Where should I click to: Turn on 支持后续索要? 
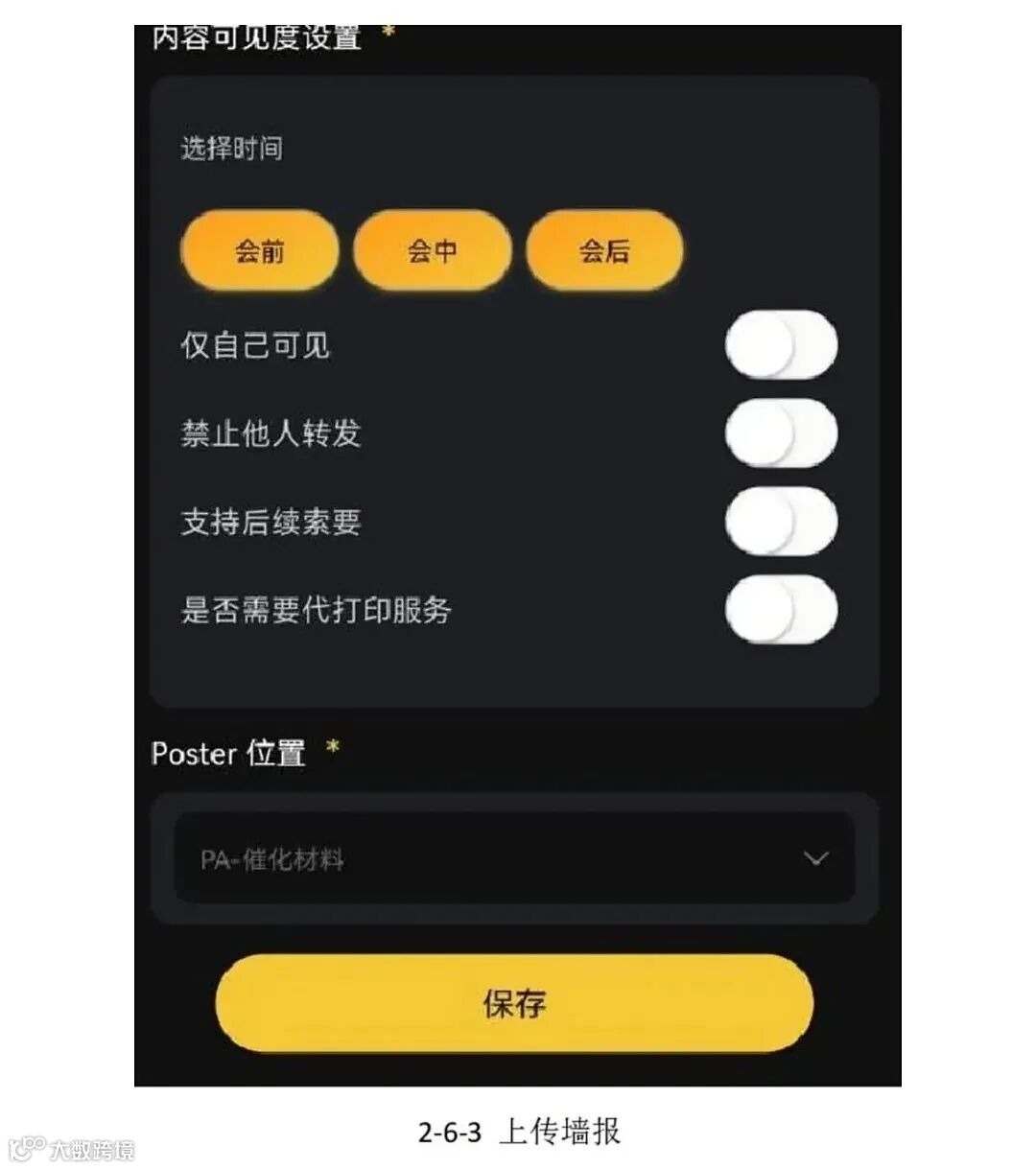tap(782, 521)
